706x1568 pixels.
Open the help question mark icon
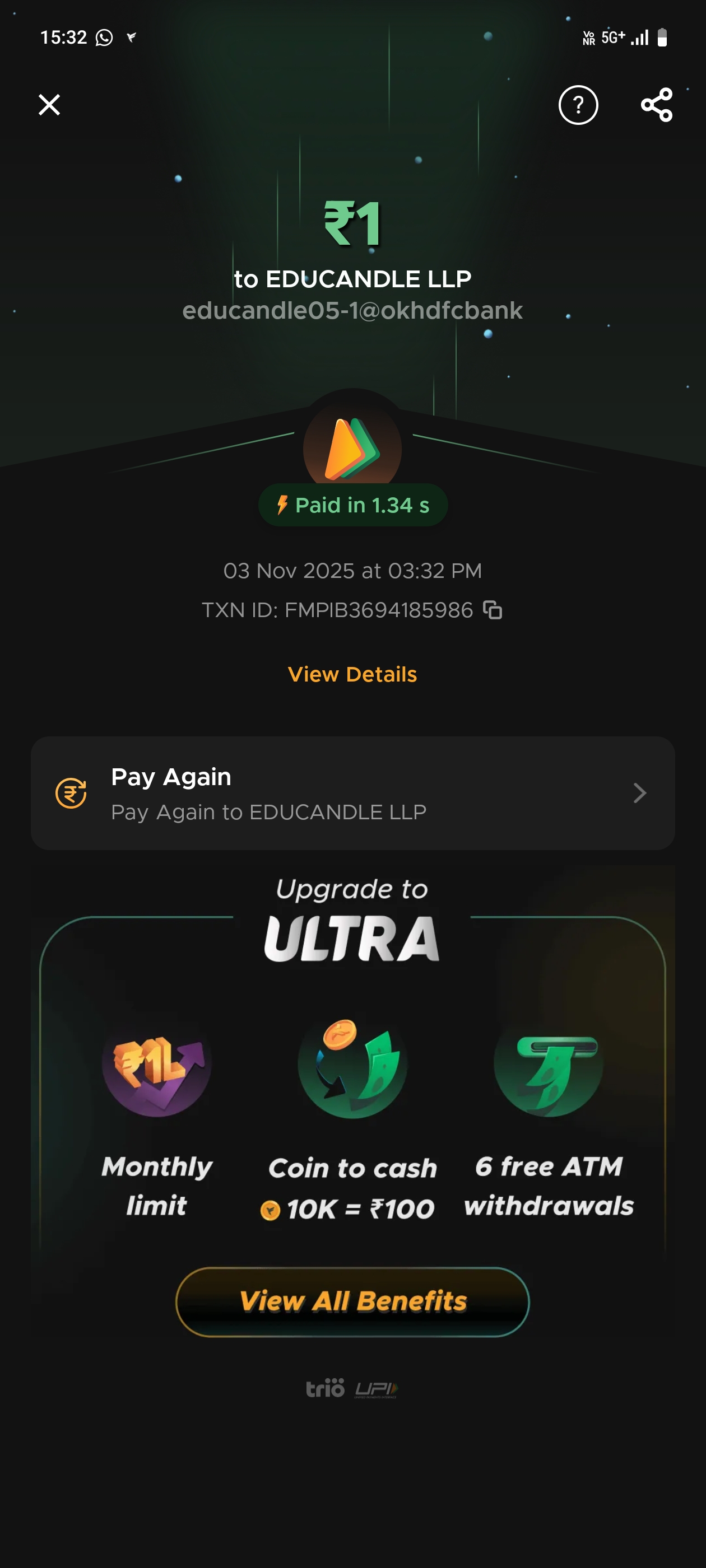[578, 105]
